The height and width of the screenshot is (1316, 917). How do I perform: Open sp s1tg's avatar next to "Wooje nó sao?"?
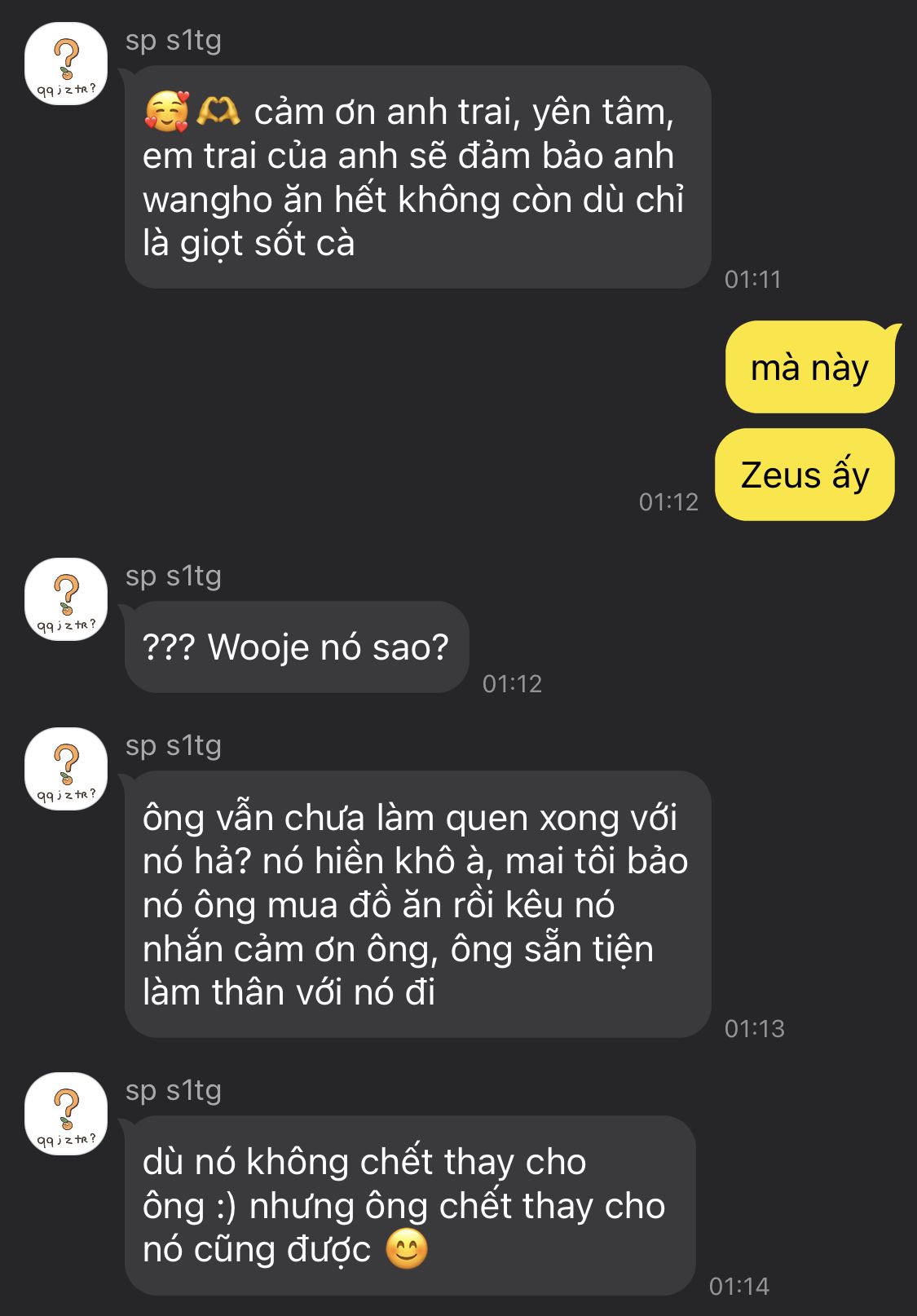coord(66,599)
